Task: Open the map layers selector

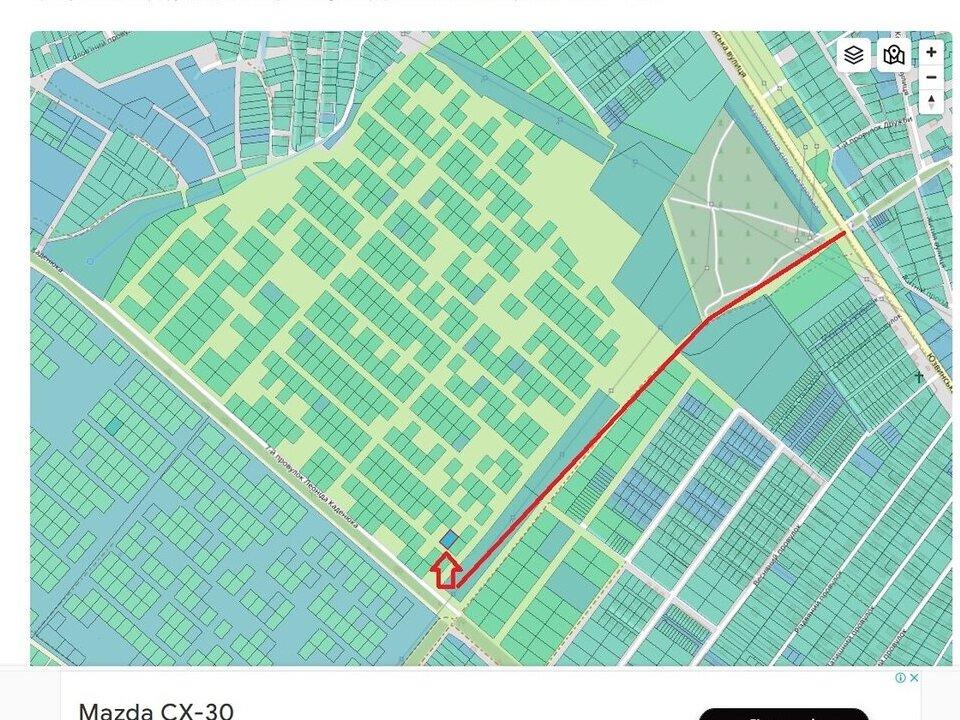Action: (853, 55)
